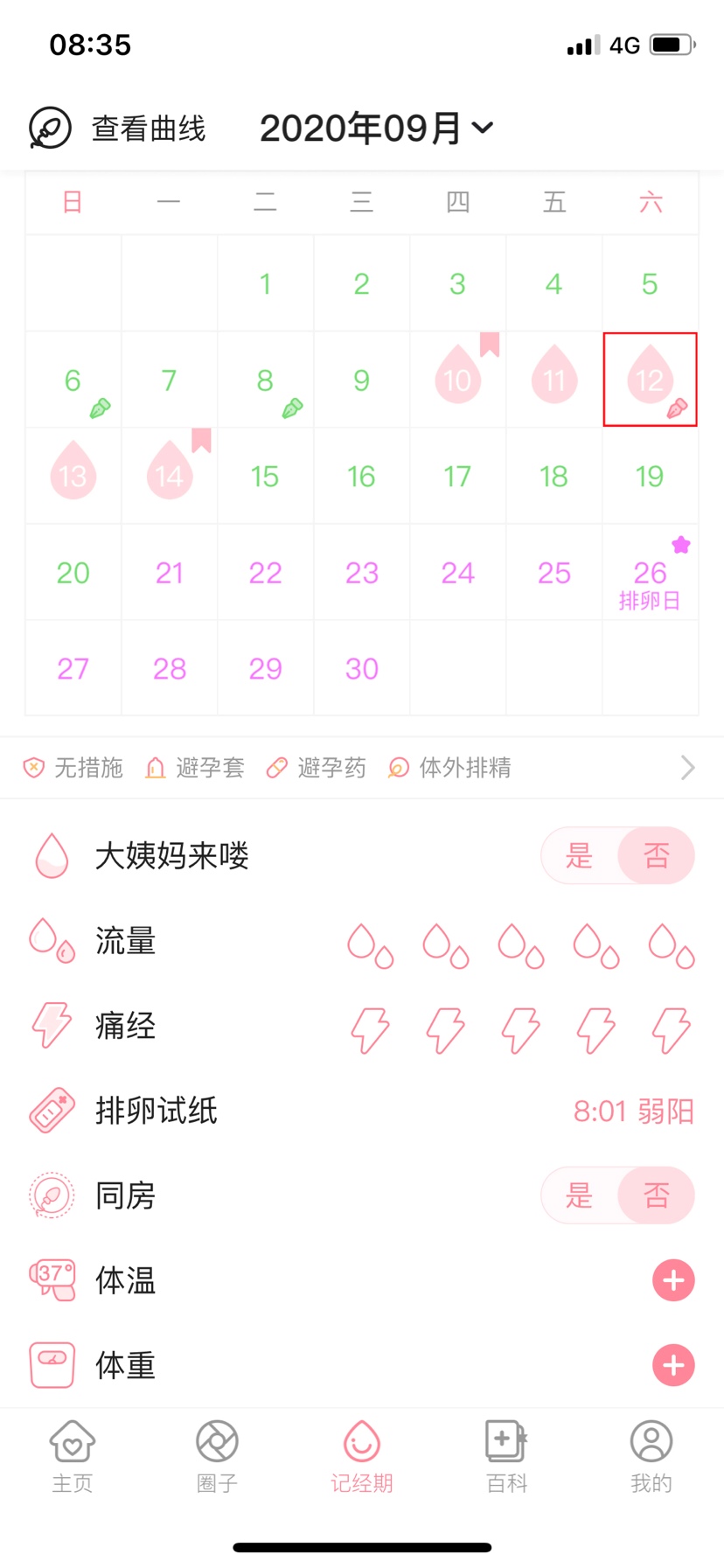The width and height of the screenshot is (724, 1568).
Task: Select September 30 on the calendar
Action: [x=361, y=668]
